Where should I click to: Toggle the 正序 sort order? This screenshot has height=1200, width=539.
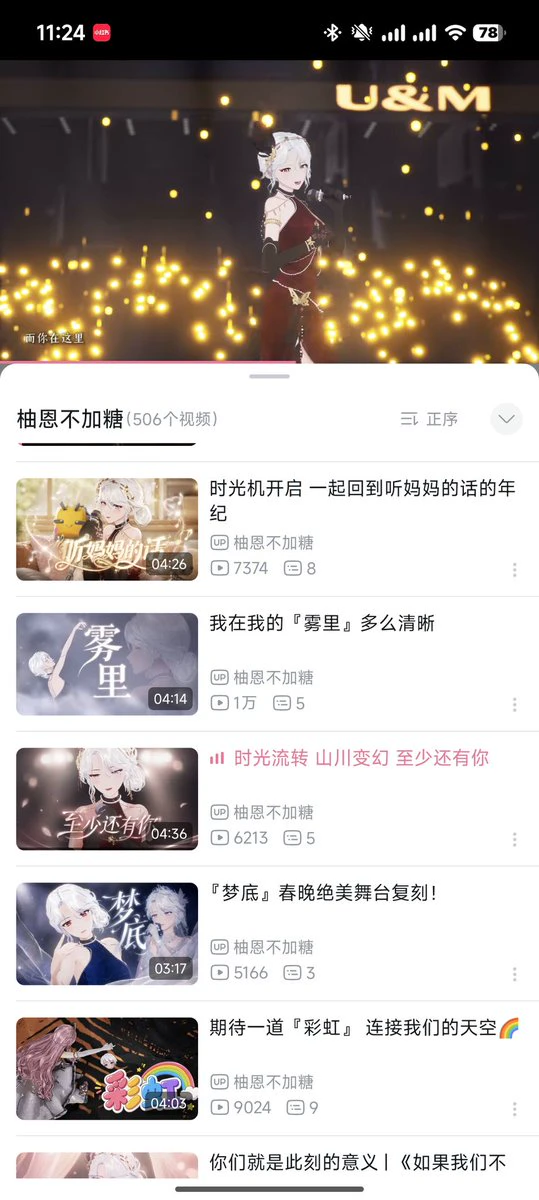point(429,419)
